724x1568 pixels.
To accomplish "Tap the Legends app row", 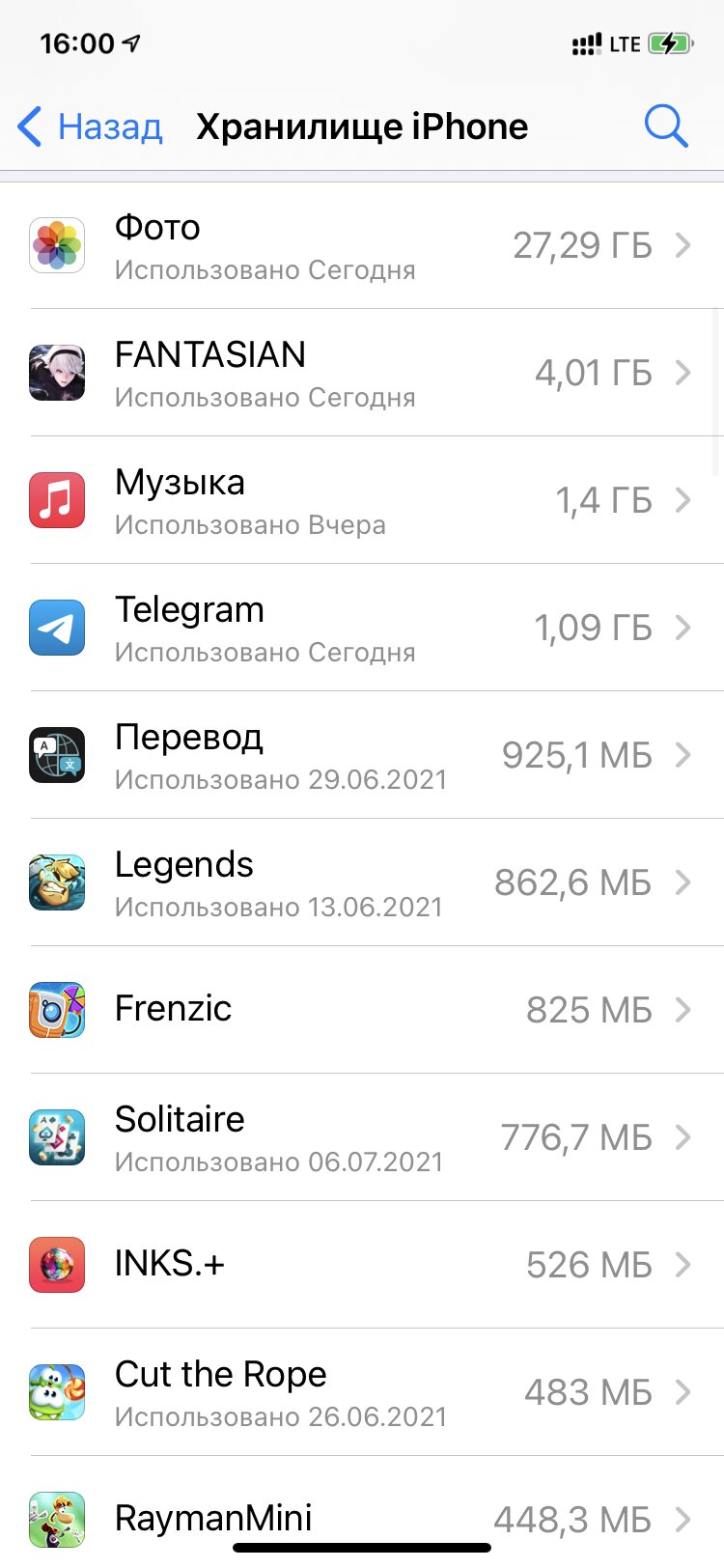I will (362, 882).
